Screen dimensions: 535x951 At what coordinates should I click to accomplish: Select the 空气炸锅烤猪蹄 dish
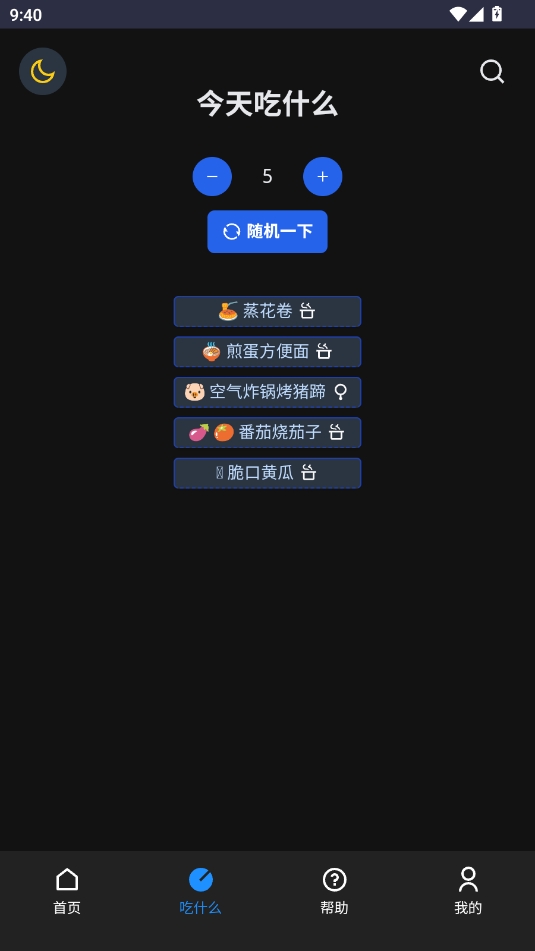pos(268,392)
